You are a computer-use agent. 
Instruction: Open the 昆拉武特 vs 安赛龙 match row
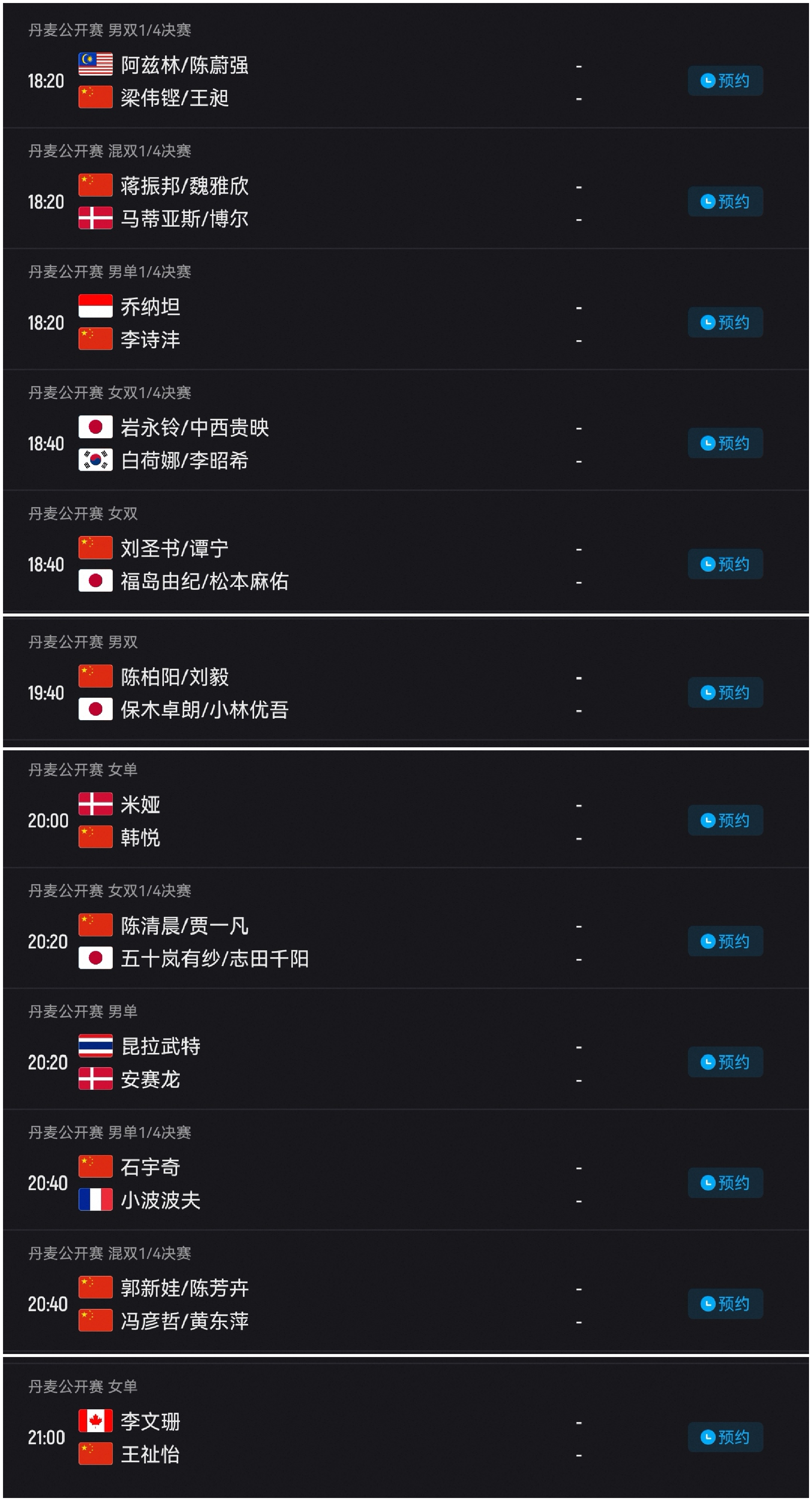click(350, 1063)
